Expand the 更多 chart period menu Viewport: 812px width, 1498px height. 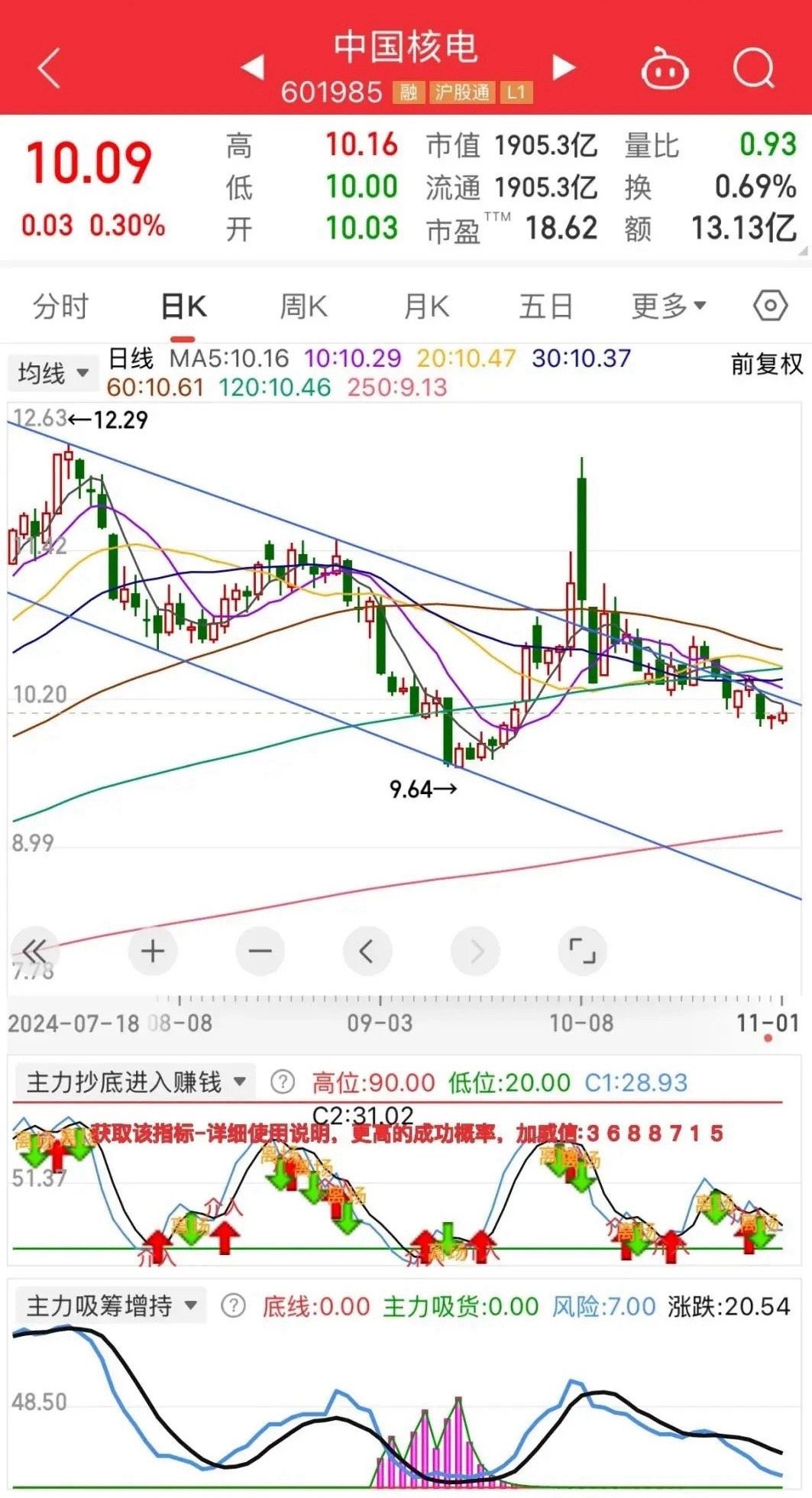(668, 306)
